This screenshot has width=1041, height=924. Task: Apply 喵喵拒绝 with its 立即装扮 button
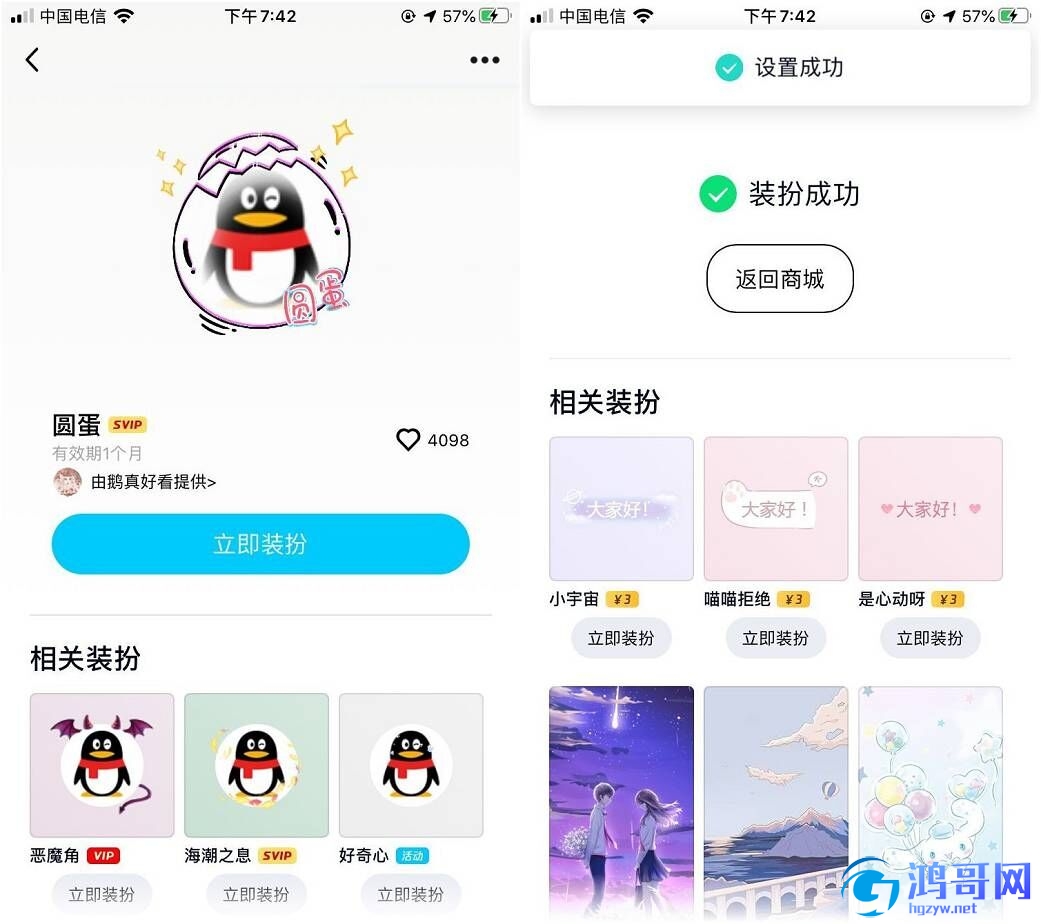pyautogui.click(x=776, y=638)
